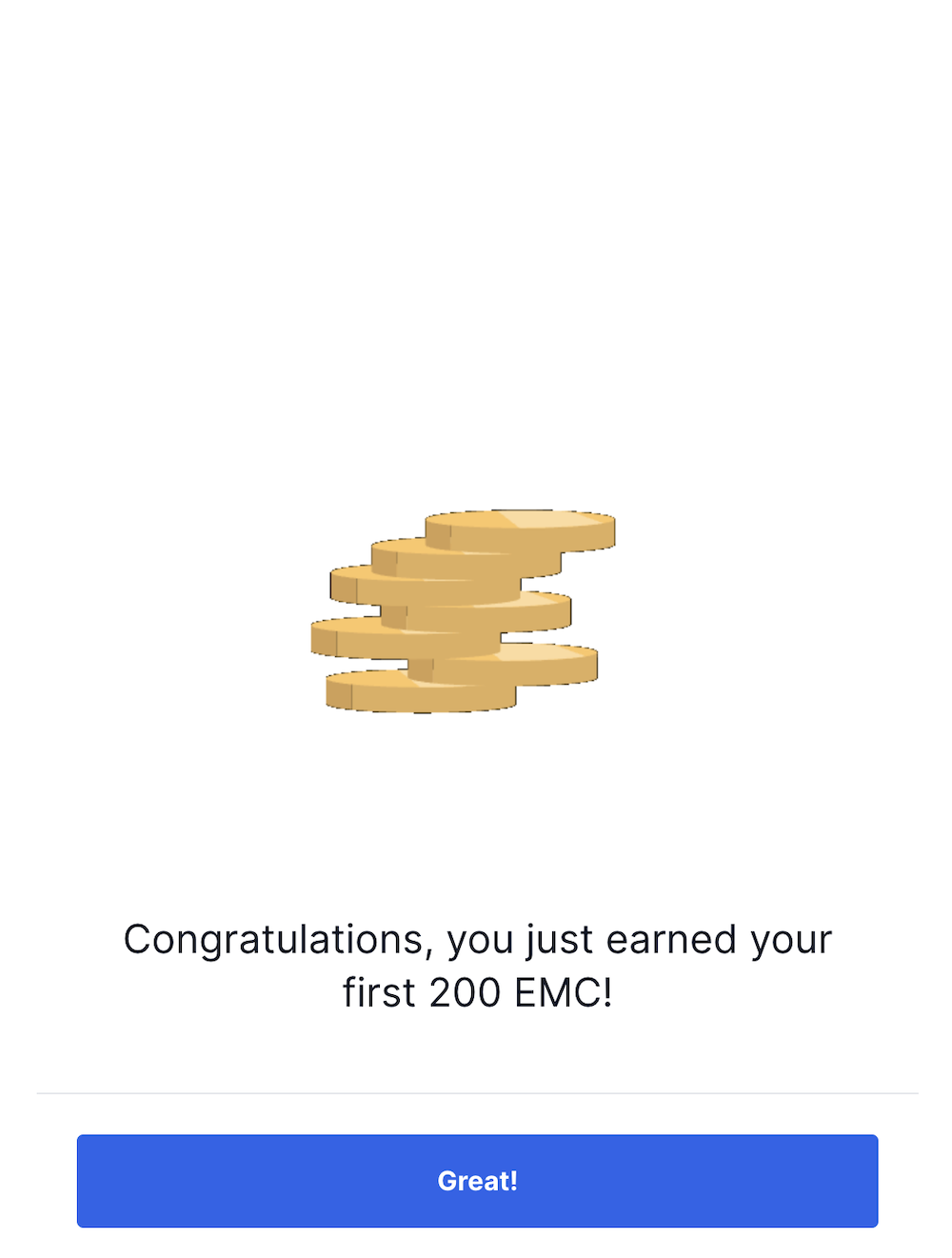Tap the middle coin in the illustration
The width and height of the screenshot is (952, 1258).
(x=447, y=614)
